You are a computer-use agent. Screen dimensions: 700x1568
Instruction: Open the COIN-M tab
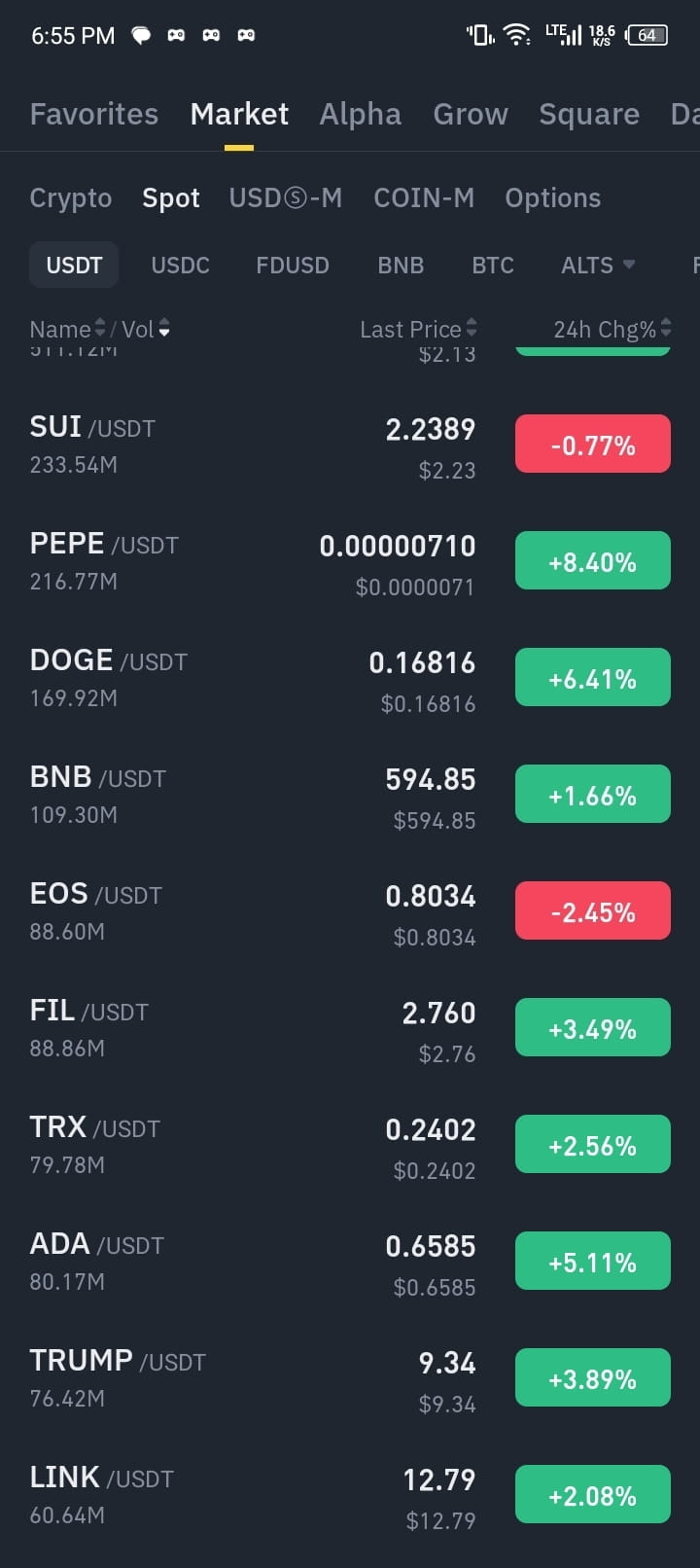(x=424, y=198)
